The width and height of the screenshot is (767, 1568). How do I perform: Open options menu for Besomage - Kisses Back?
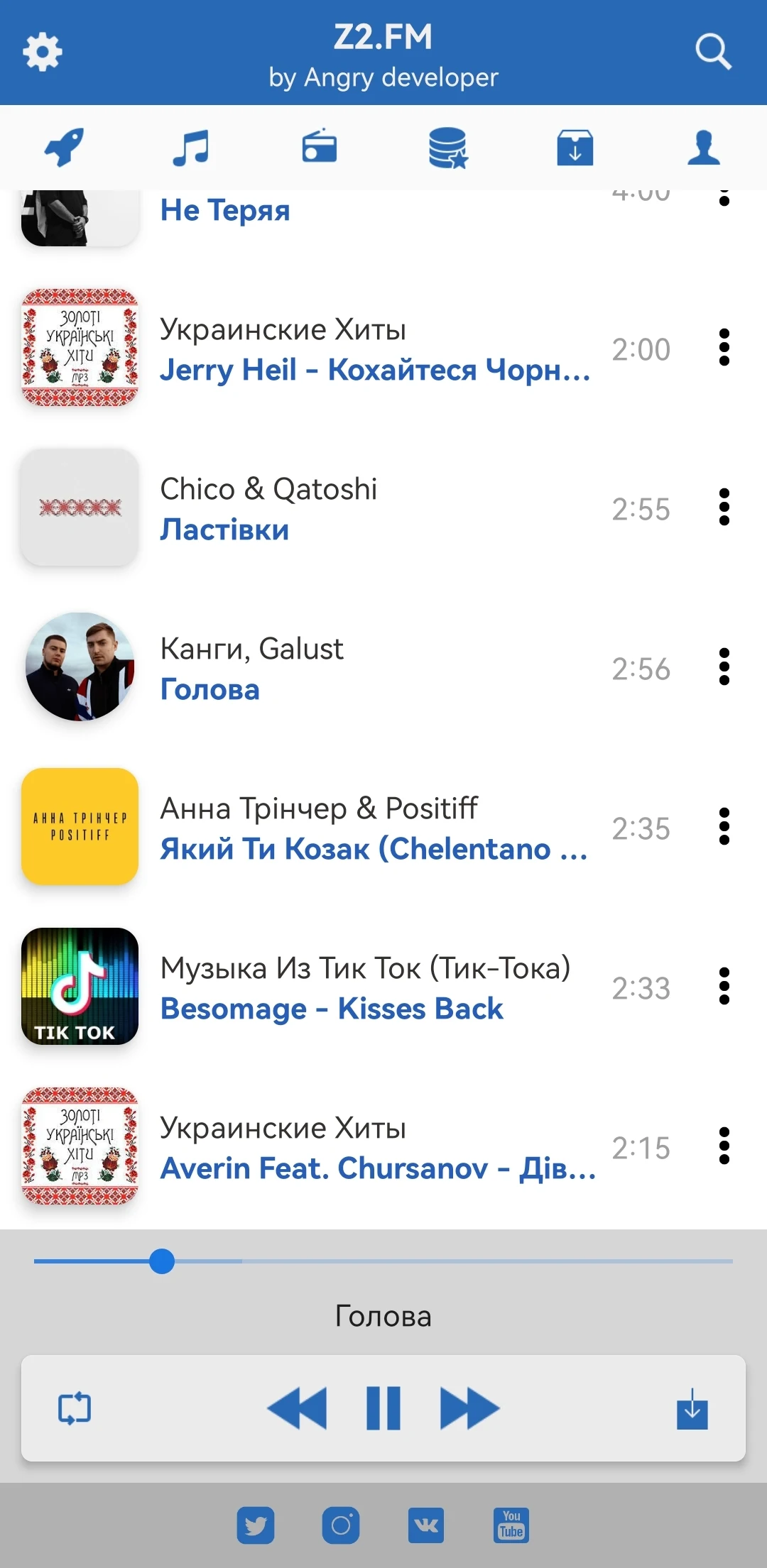click(724, 987)
